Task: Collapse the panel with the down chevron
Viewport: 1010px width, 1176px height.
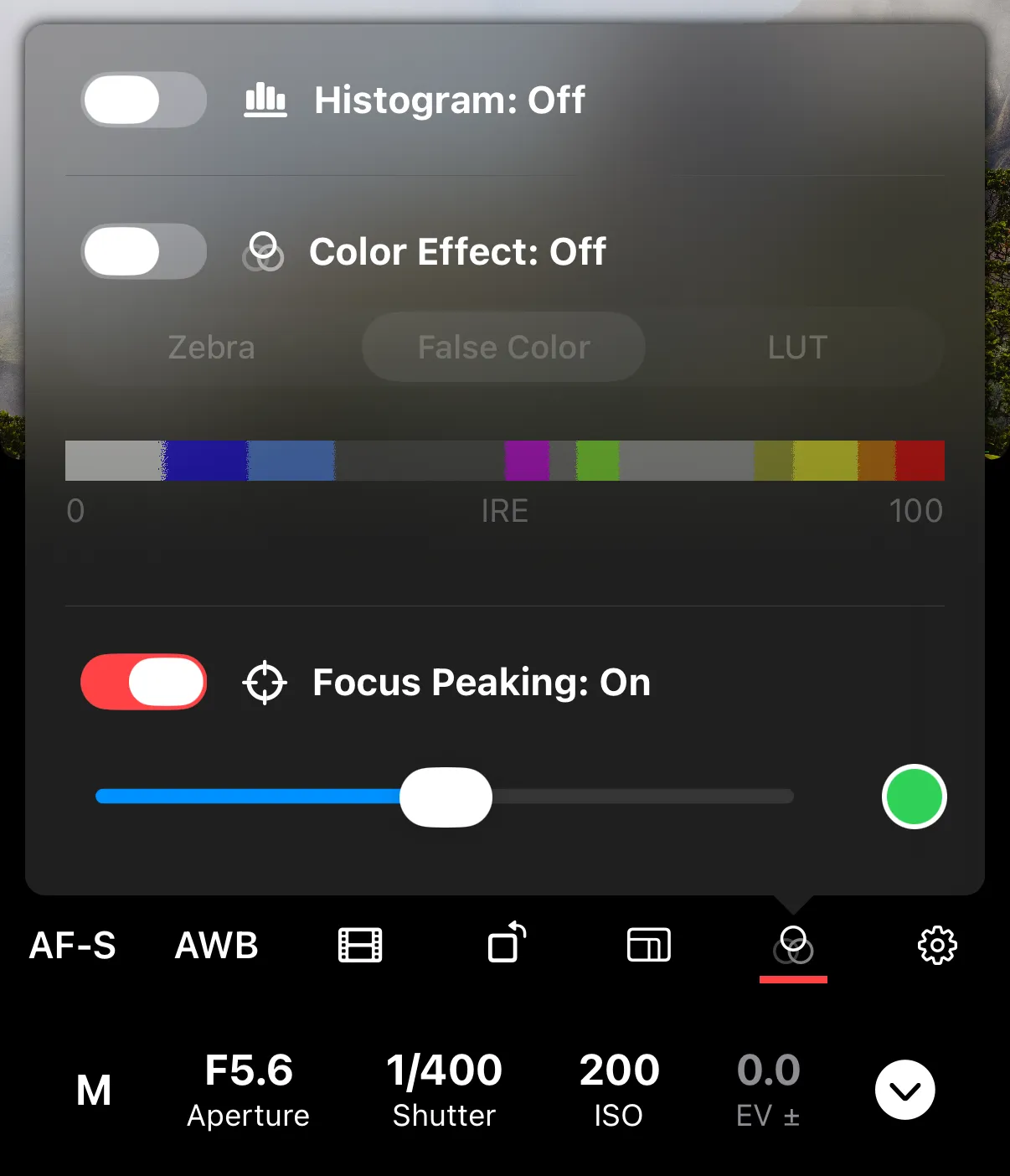Action: (x=904, y=1090)
